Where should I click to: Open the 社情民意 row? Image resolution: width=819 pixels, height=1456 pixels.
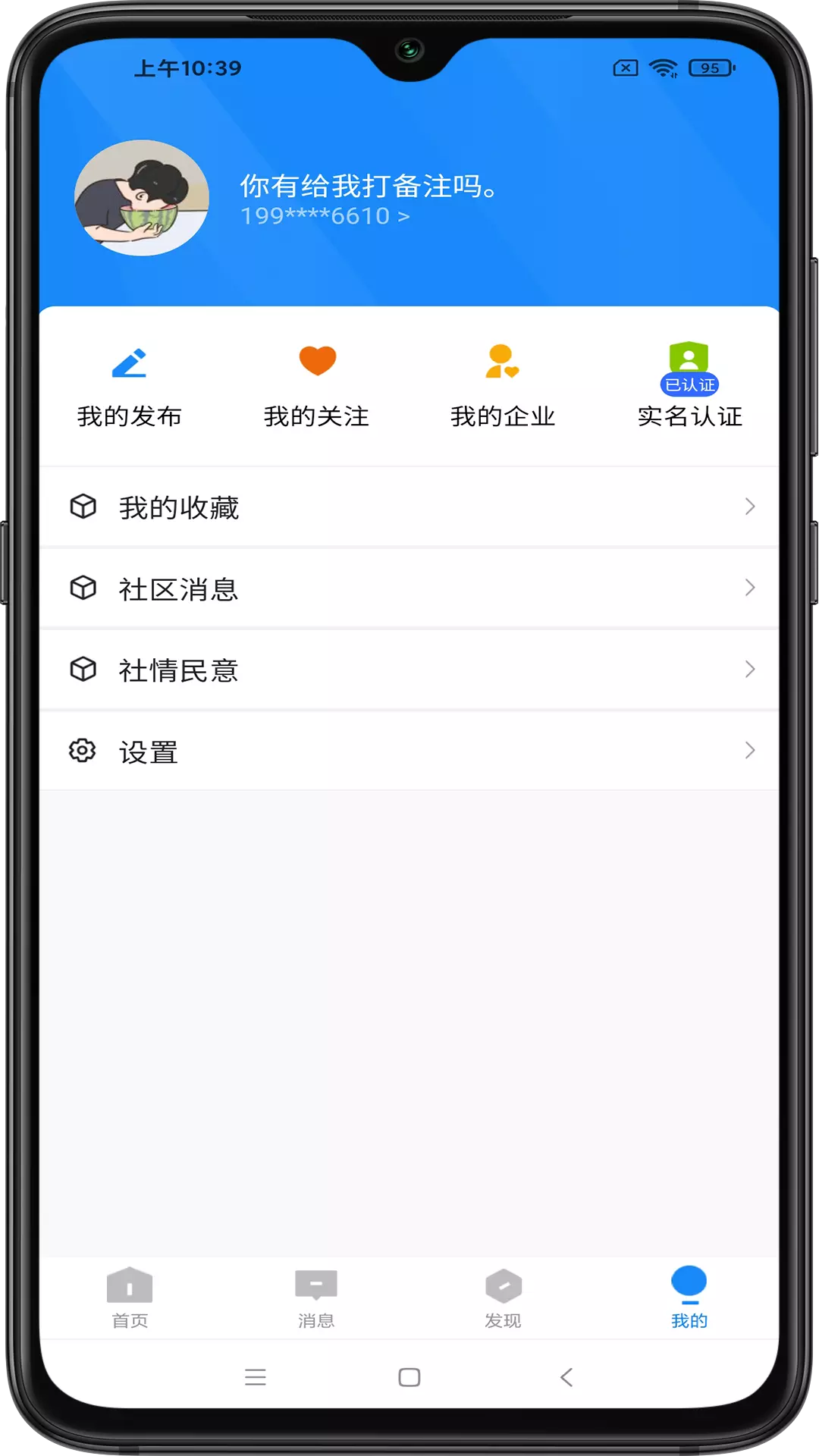(409, 670)
